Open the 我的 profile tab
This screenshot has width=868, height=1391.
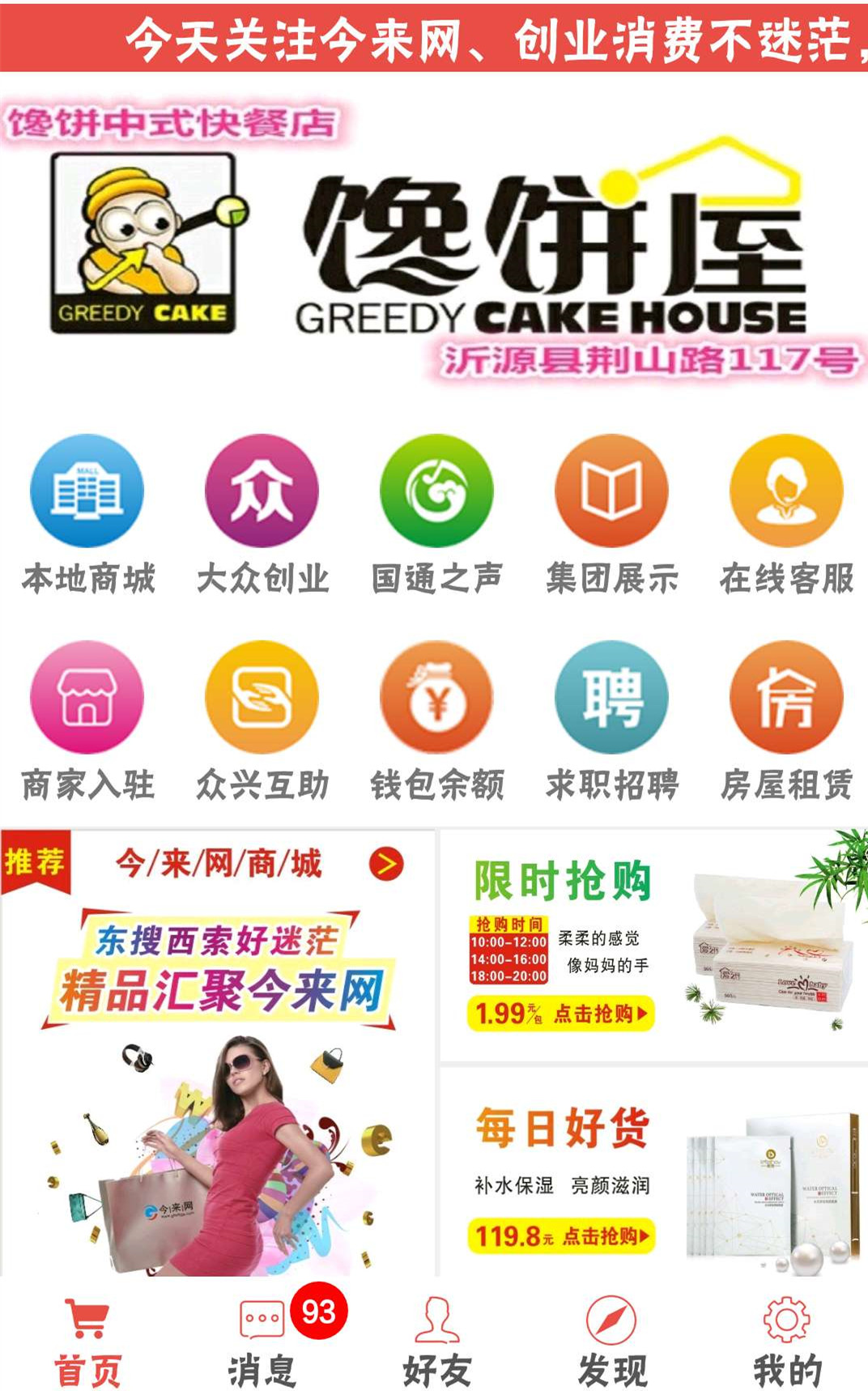(785, 1341)
